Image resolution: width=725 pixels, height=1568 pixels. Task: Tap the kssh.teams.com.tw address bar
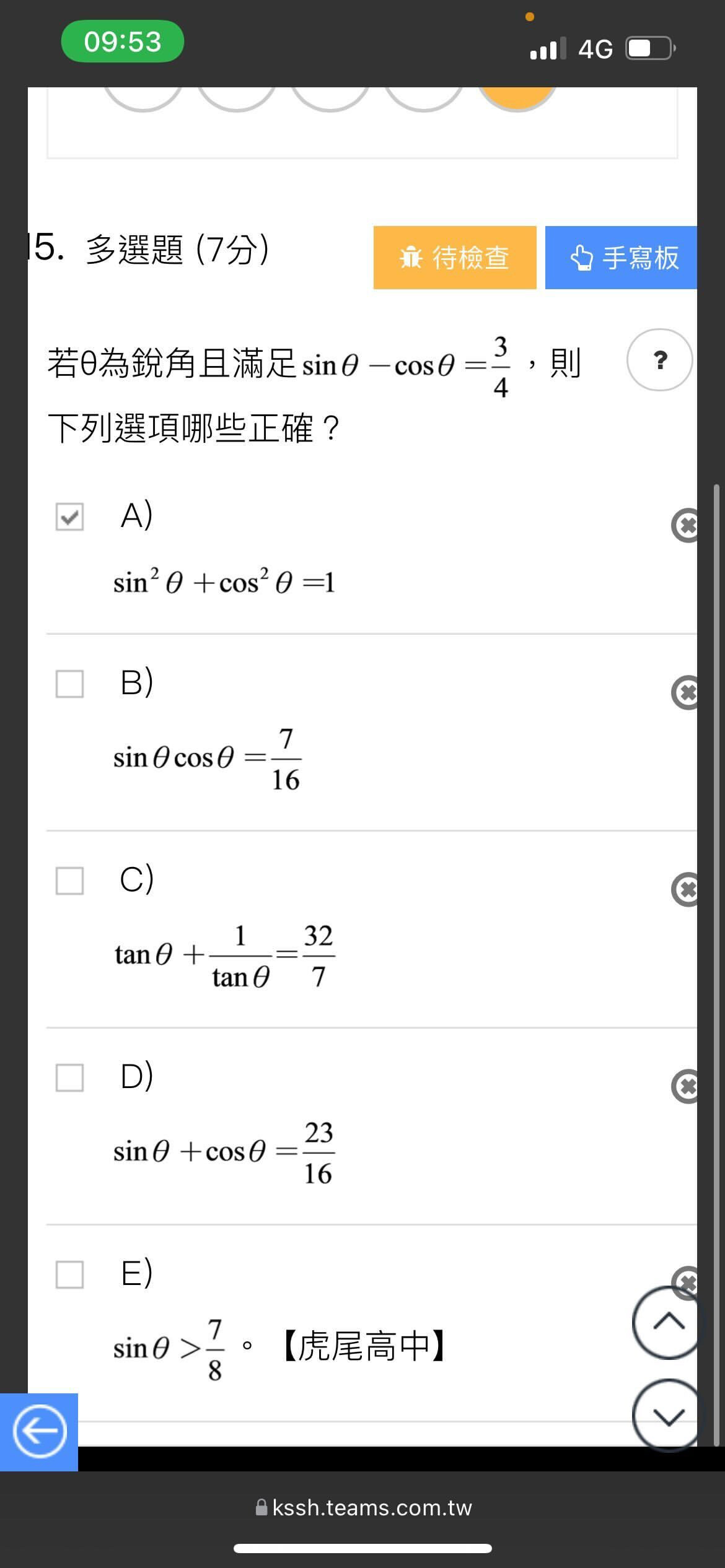point(363,1508)
